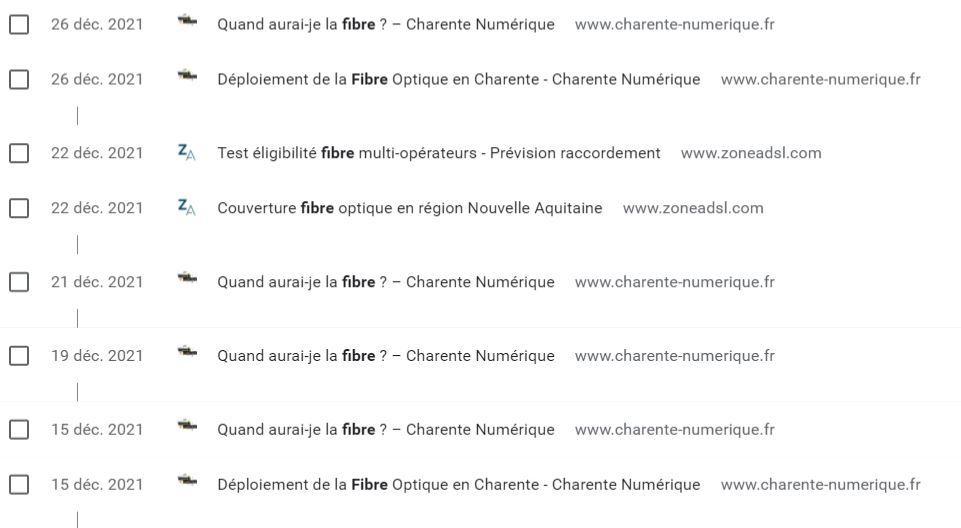The width and height of the screenshot is (961, 528).
Task: Tick checkbox for 26 déc. Déploiement de la Fibre
Action: pos(19,79)
